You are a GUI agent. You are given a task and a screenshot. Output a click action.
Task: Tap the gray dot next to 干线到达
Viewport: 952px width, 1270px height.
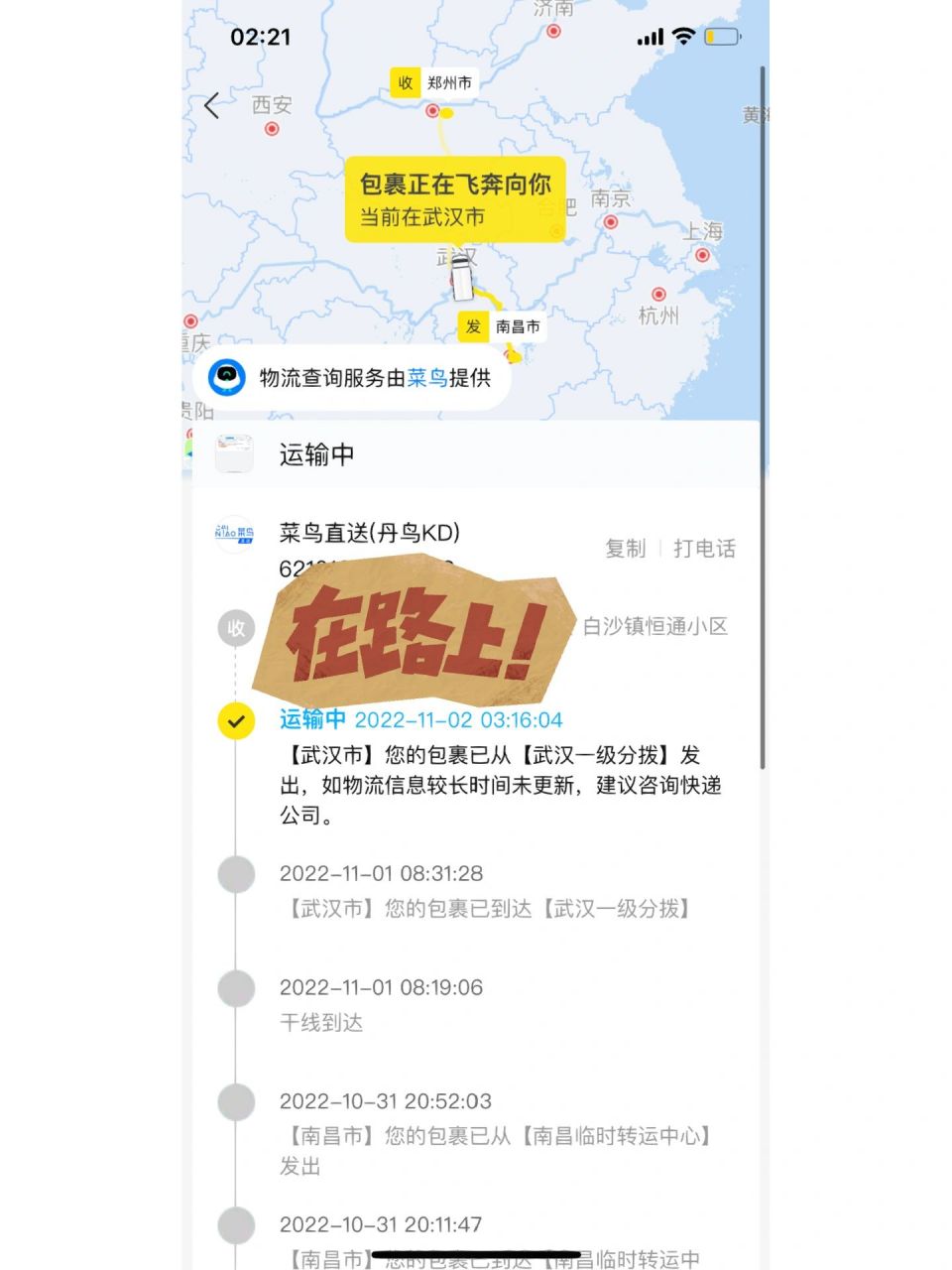pos(236,985)
